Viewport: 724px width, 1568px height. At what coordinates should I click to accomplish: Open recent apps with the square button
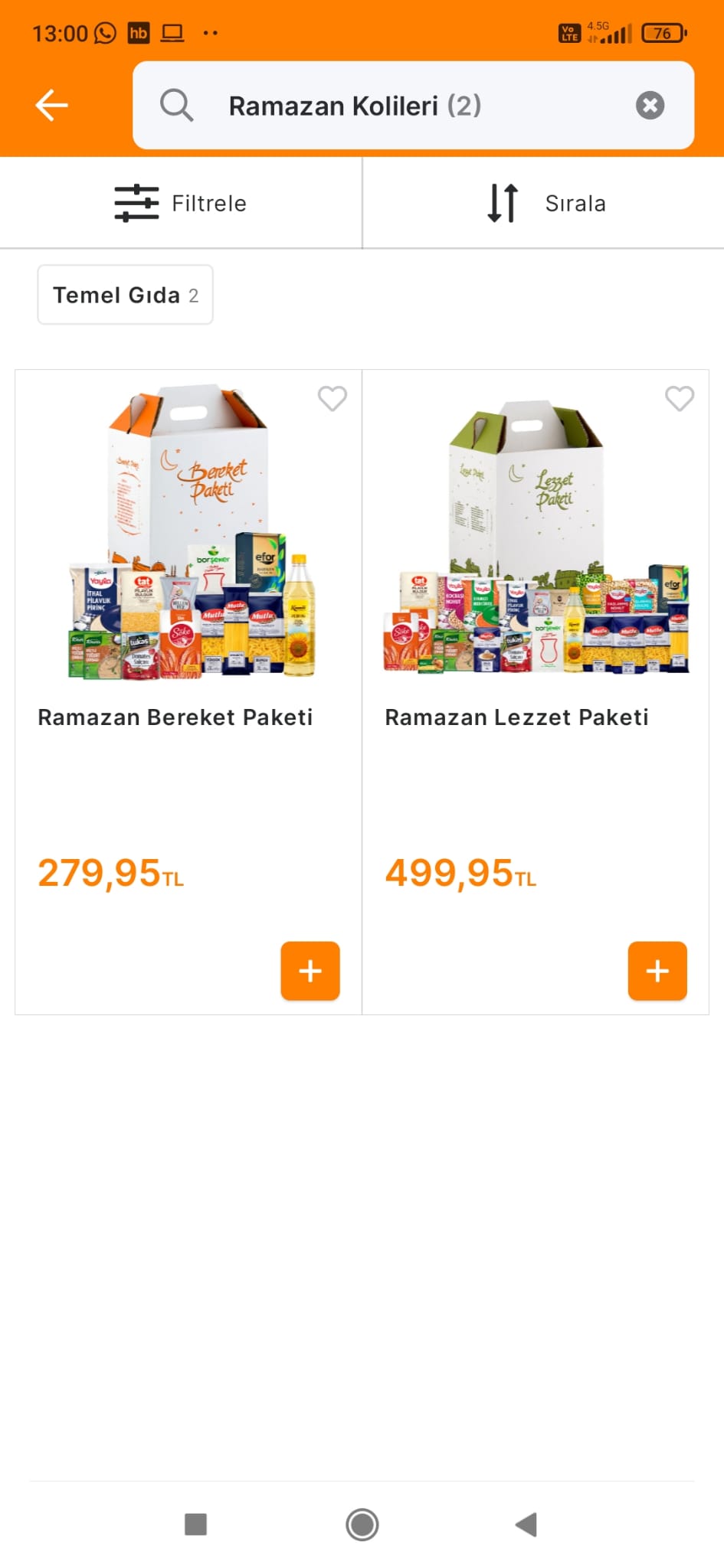196,1524
